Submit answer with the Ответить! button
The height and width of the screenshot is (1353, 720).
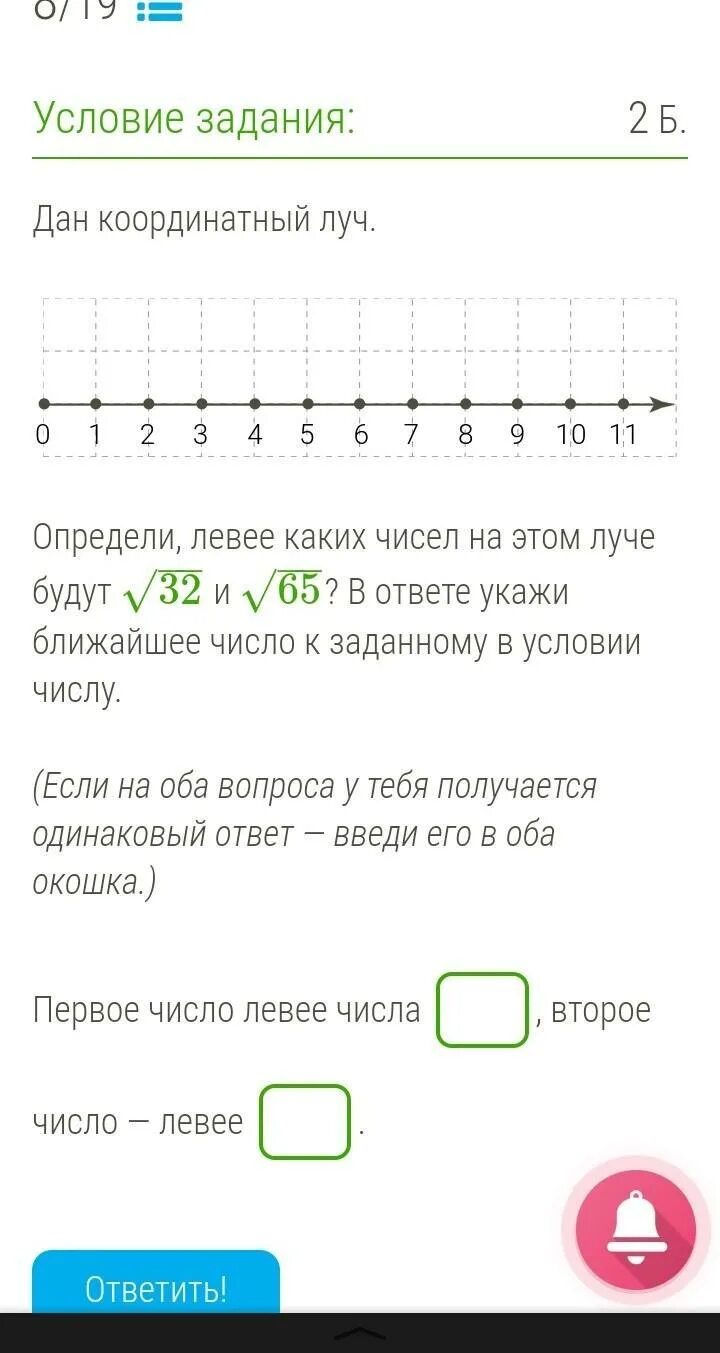(x=156, y=1282)
